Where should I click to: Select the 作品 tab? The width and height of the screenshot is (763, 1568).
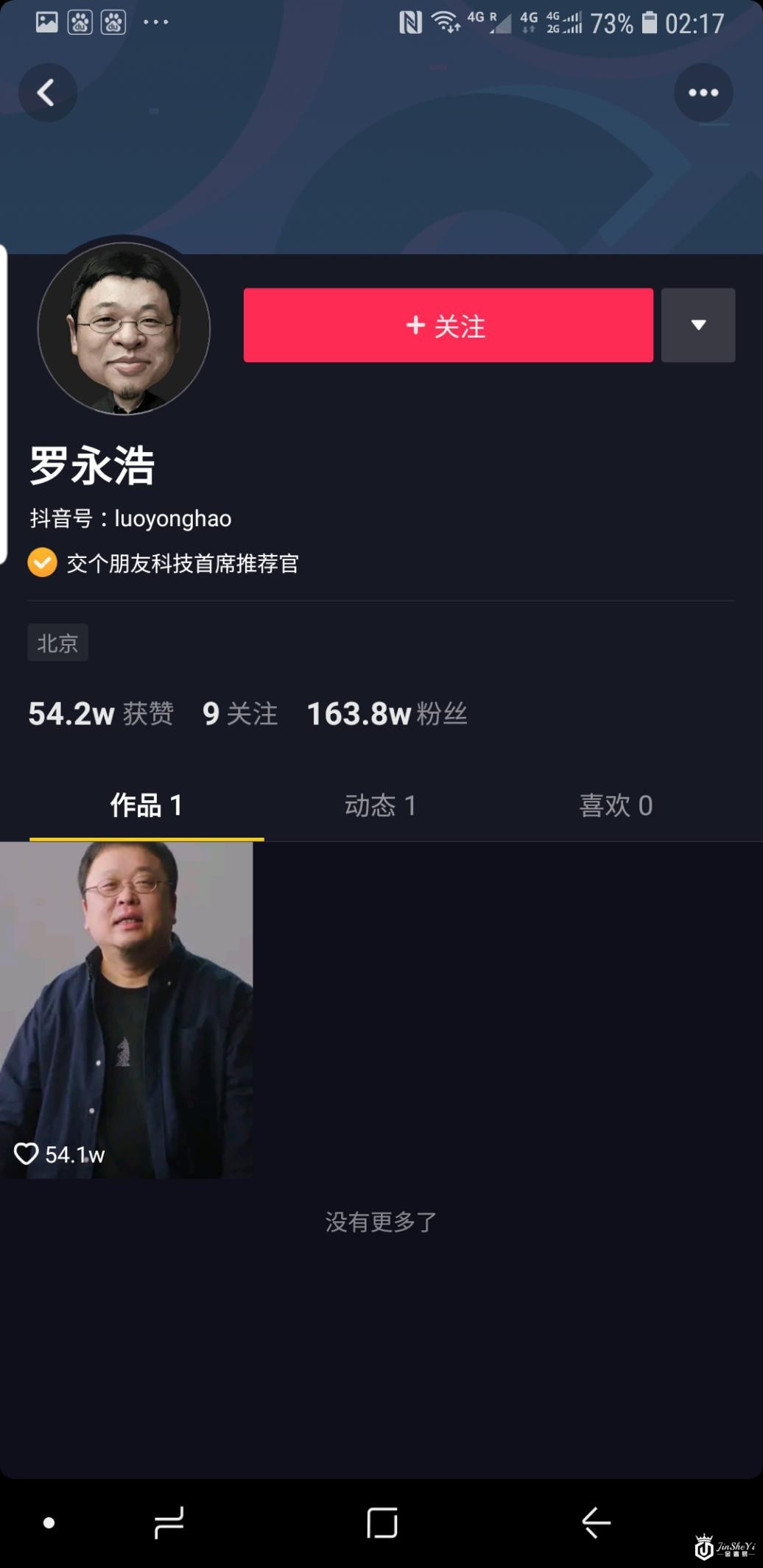tap(146, 805)
